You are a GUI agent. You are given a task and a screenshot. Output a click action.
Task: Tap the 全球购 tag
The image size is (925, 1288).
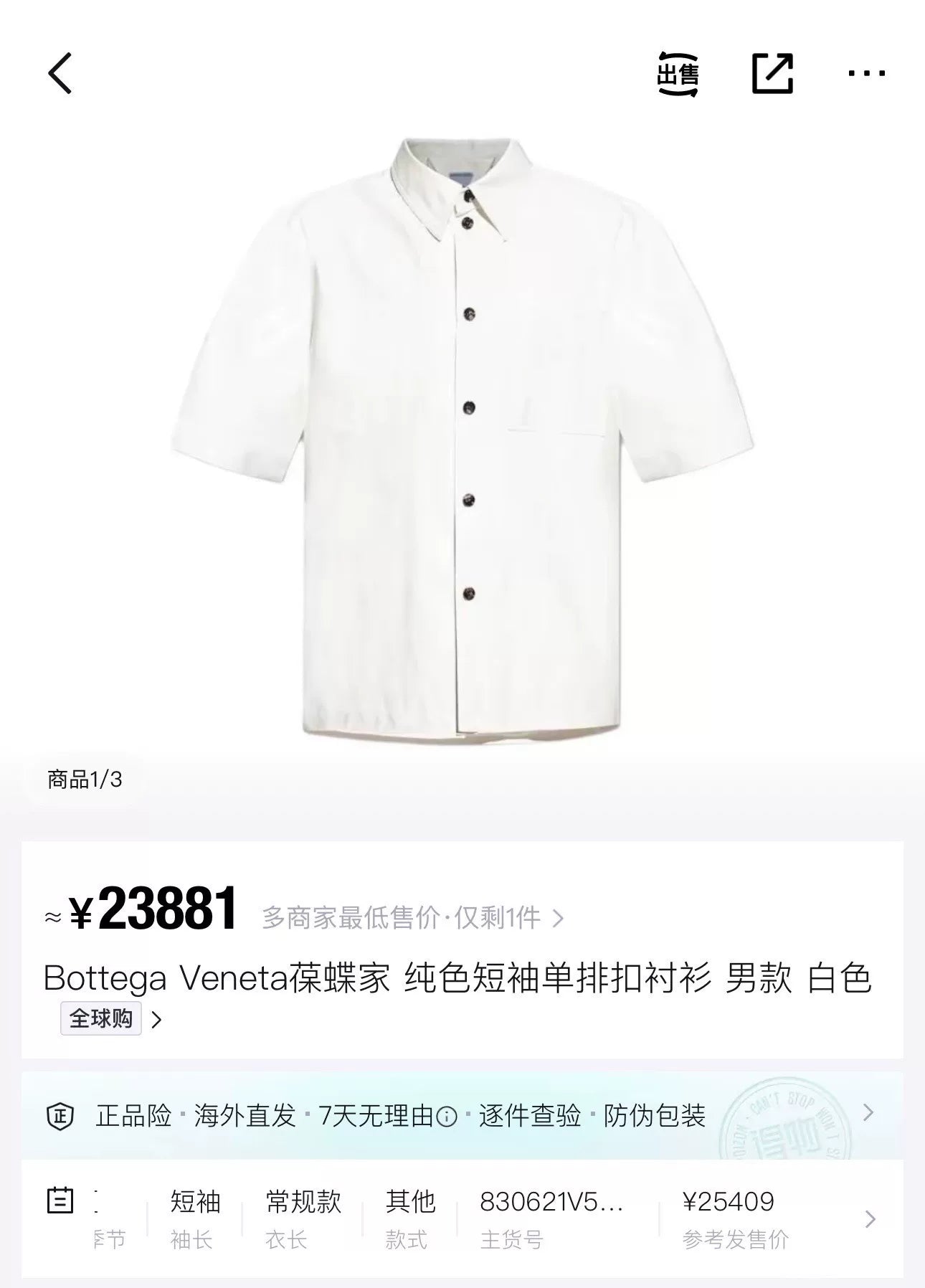tap(101, 1018)
